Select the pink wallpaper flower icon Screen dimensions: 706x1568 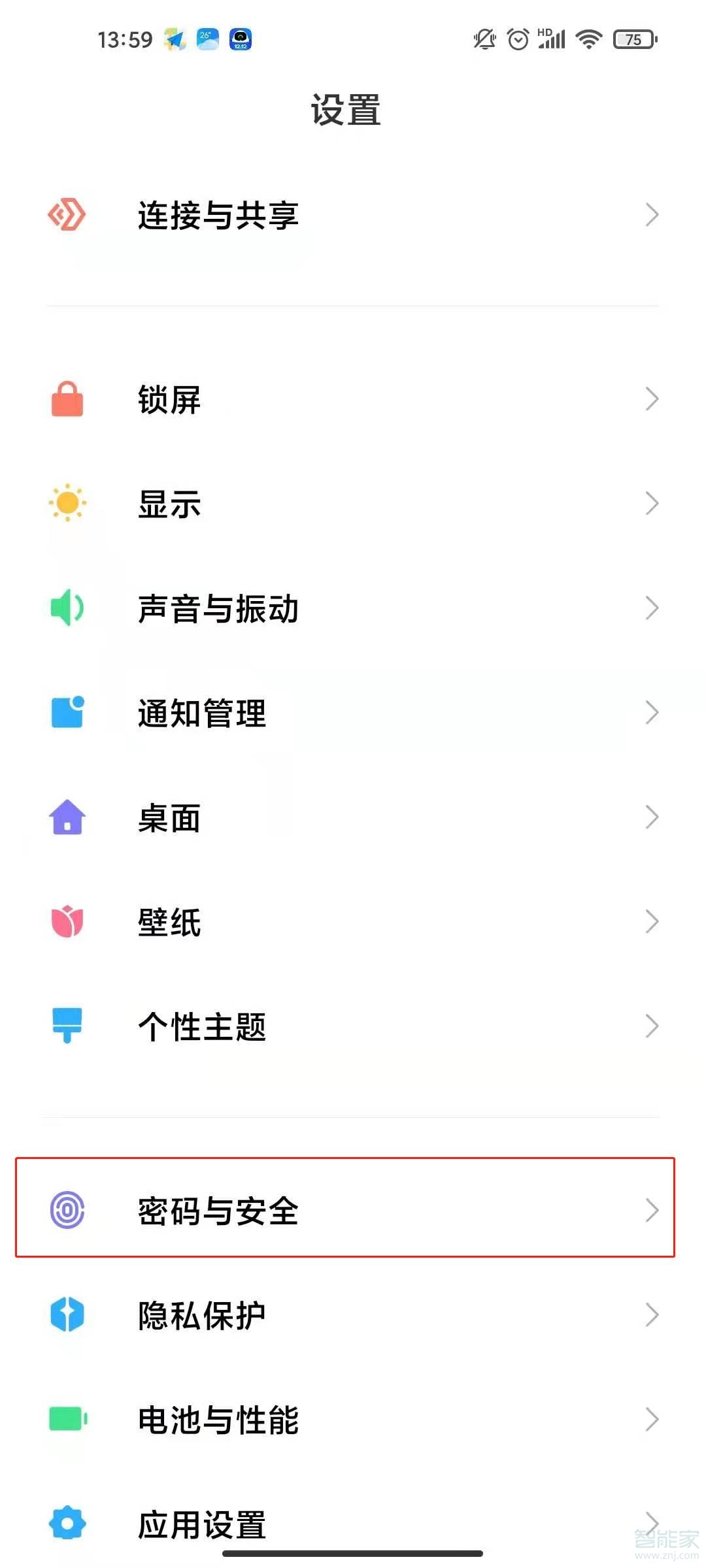[x=67, y=922]
